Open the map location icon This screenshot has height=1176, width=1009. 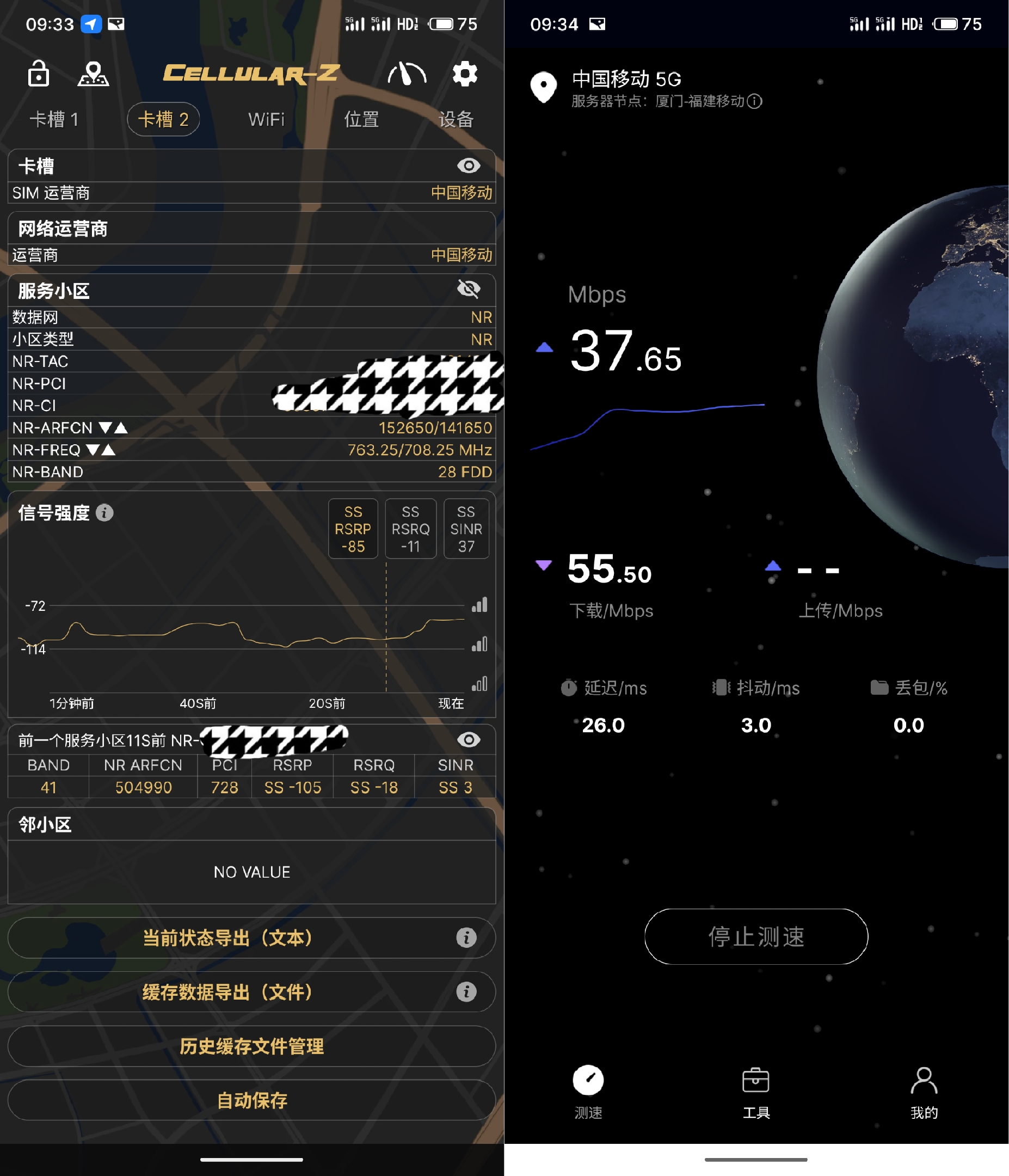(93, 74)
